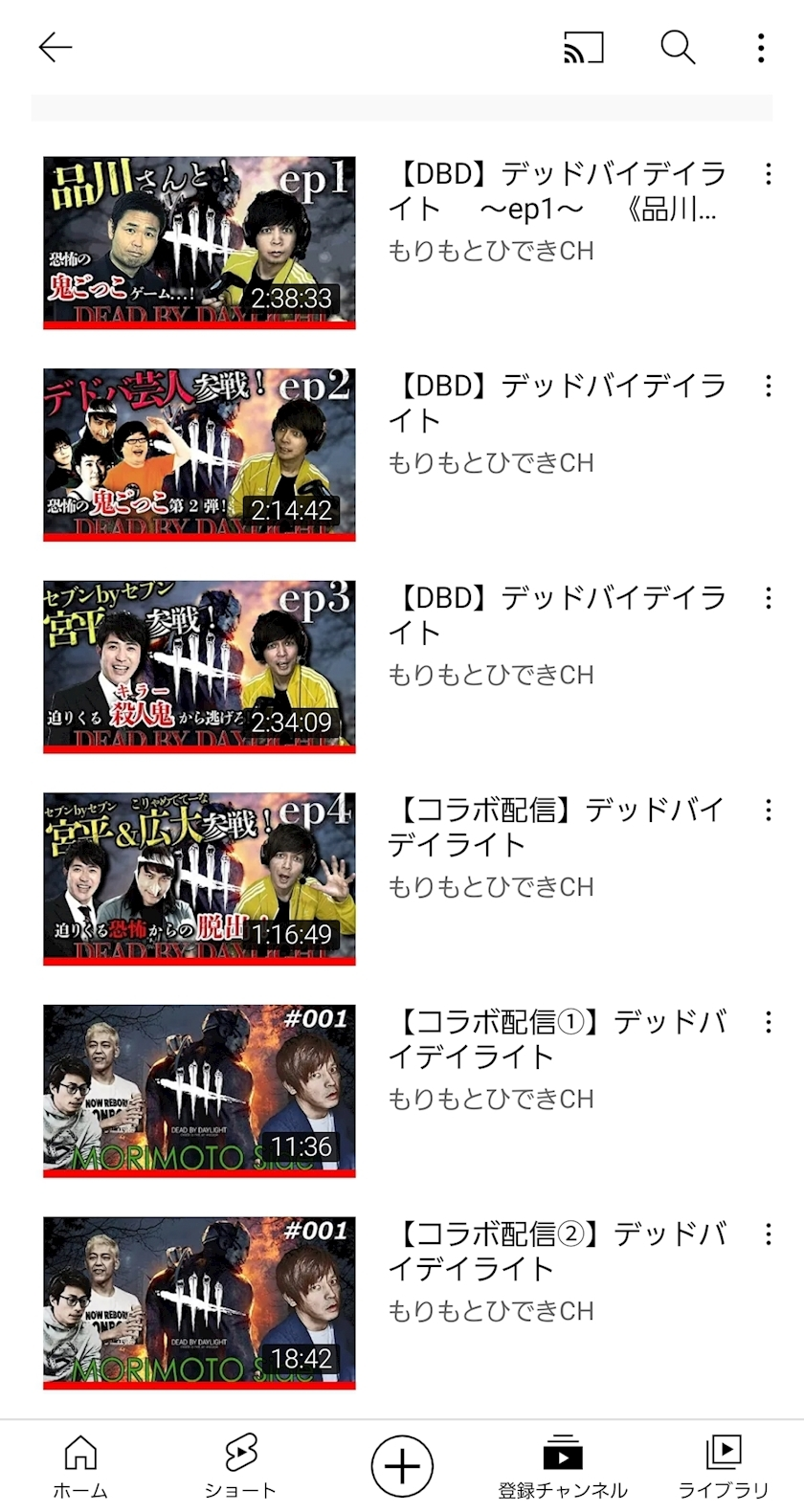Play the ep2 video lasting 2:14:42
The width and height of the screenshot is (804, 1512).
[x=199, y=455]
